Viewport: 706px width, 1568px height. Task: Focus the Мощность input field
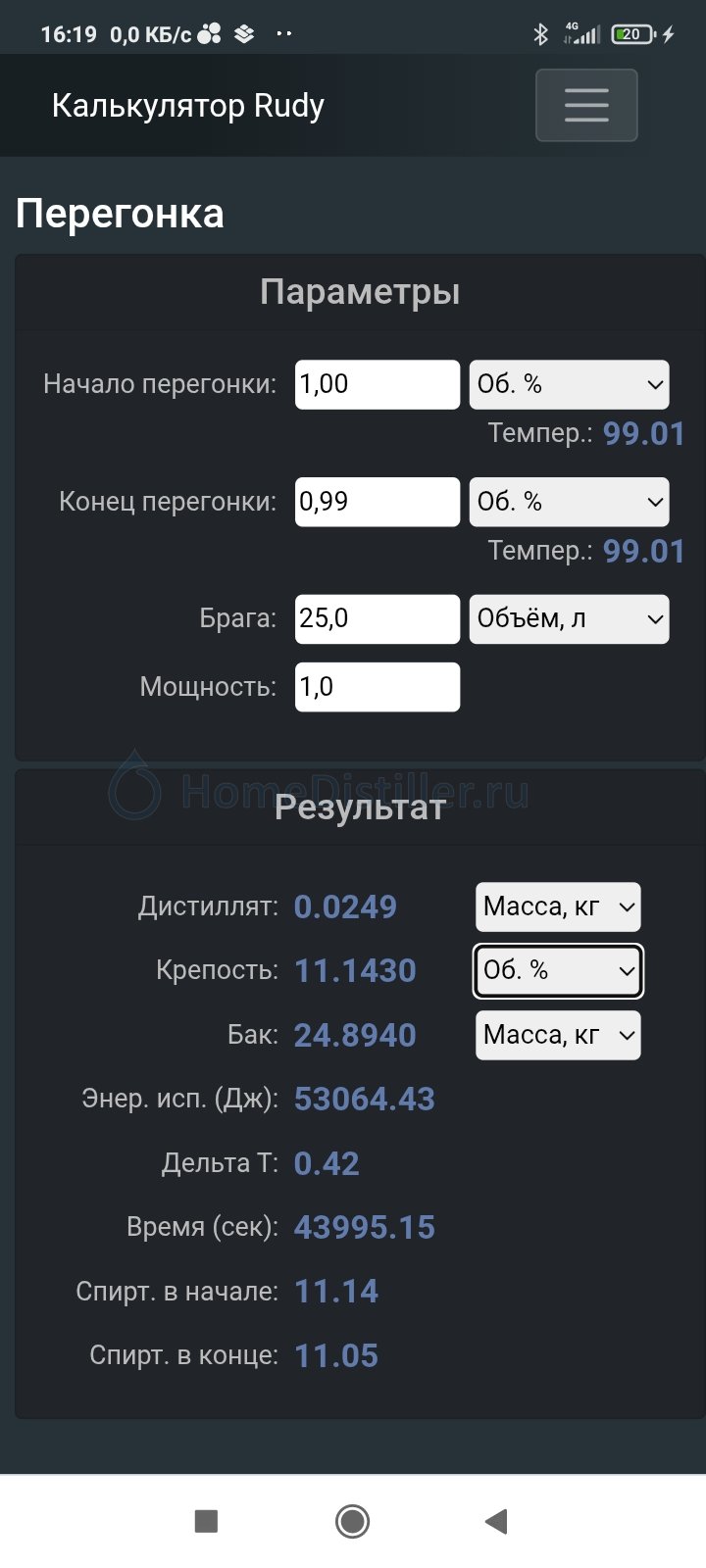tap(377, 687)
